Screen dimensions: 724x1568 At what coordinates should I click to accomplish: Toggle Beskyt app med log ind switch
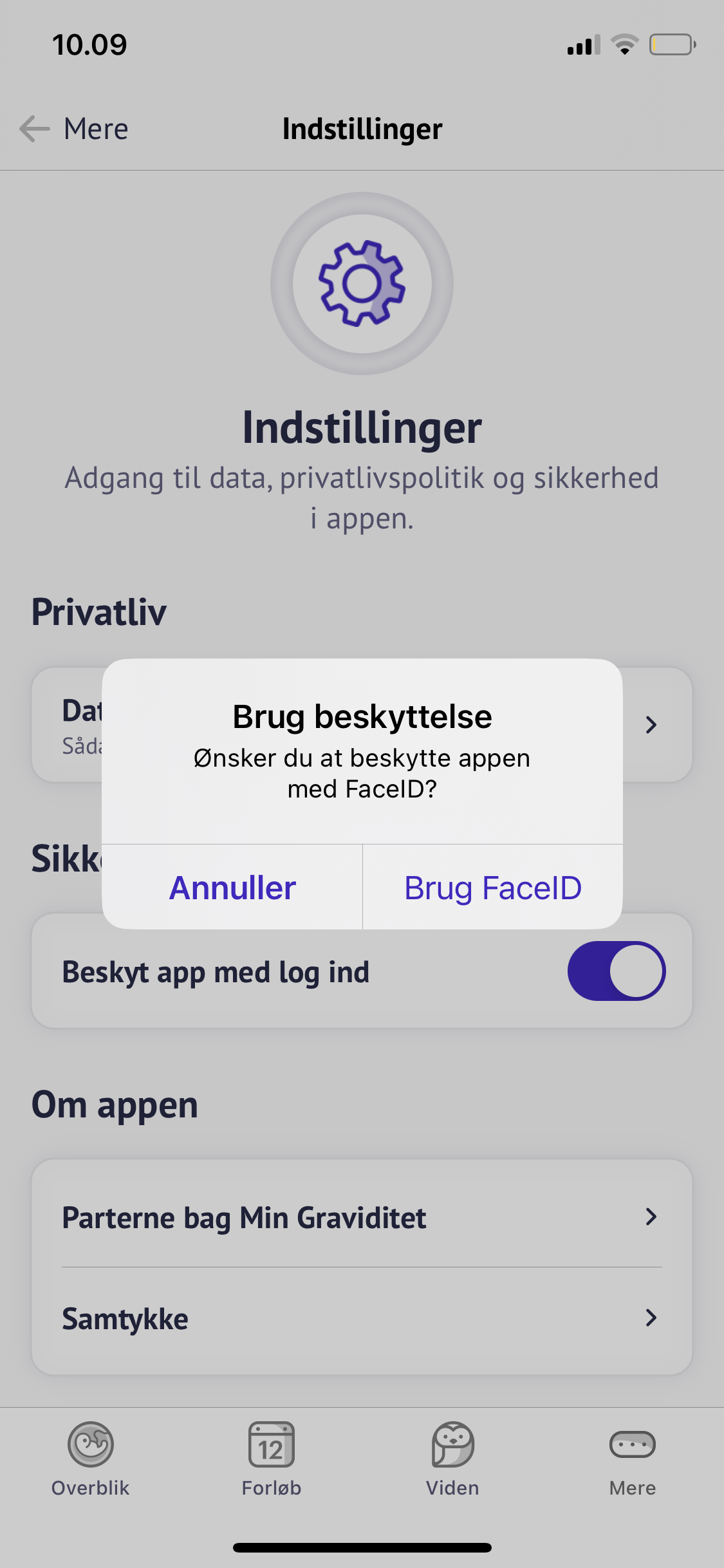[x=616, y=971]
